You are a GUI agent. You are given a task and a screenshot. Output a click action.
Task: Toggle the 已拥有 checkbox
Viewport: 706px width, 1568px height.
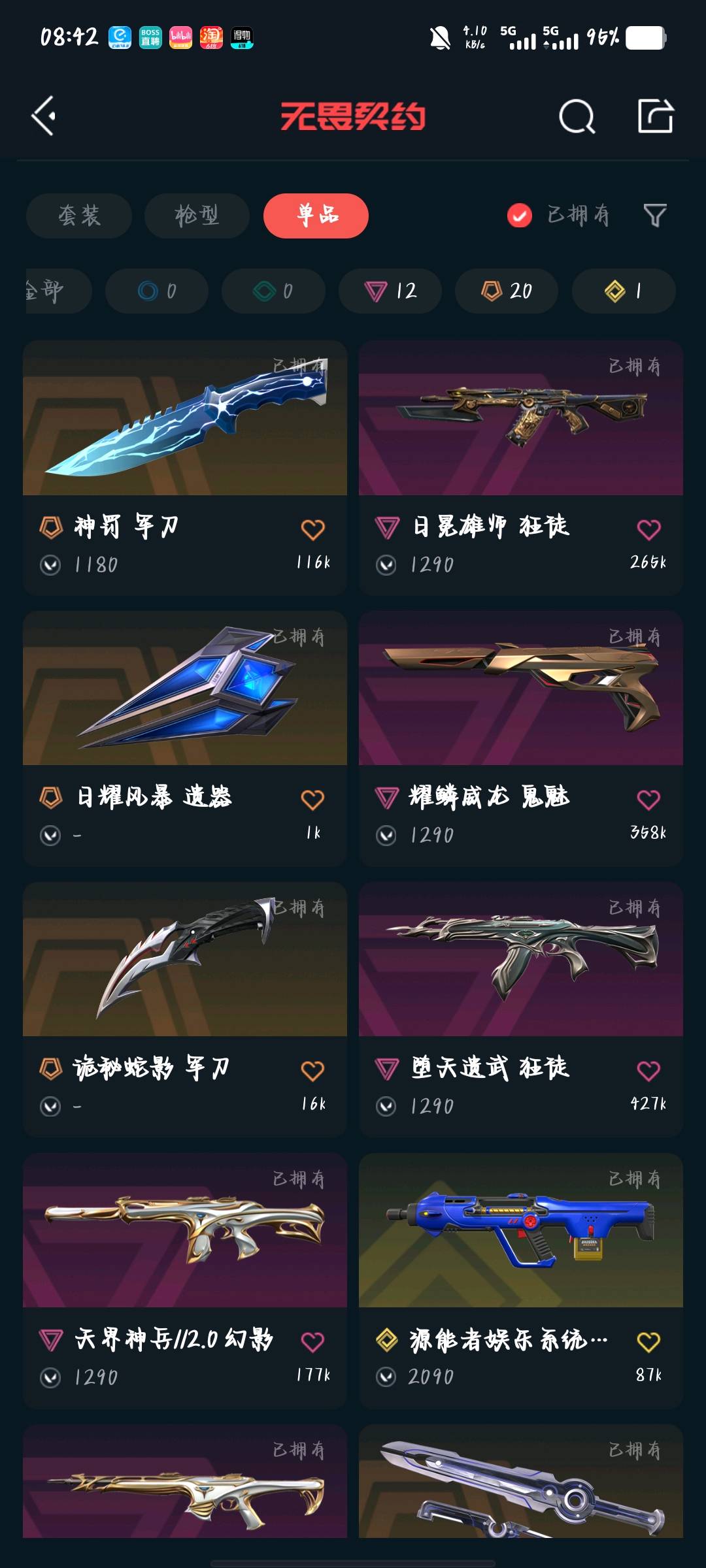pyautogui.click(x=520, y=215)
